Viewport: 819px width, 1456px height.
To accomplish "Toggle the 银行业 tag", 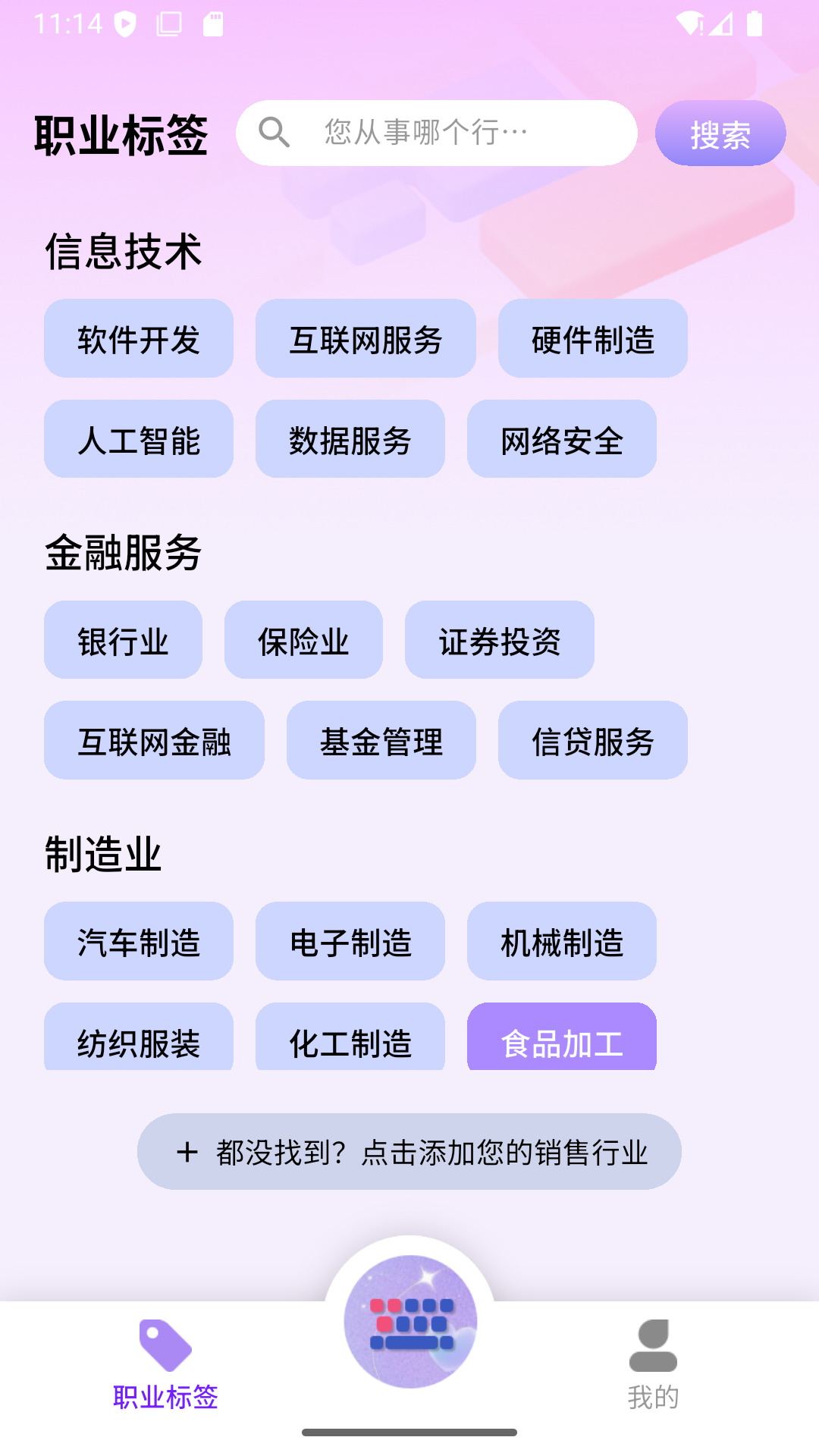I will (123, 639).
